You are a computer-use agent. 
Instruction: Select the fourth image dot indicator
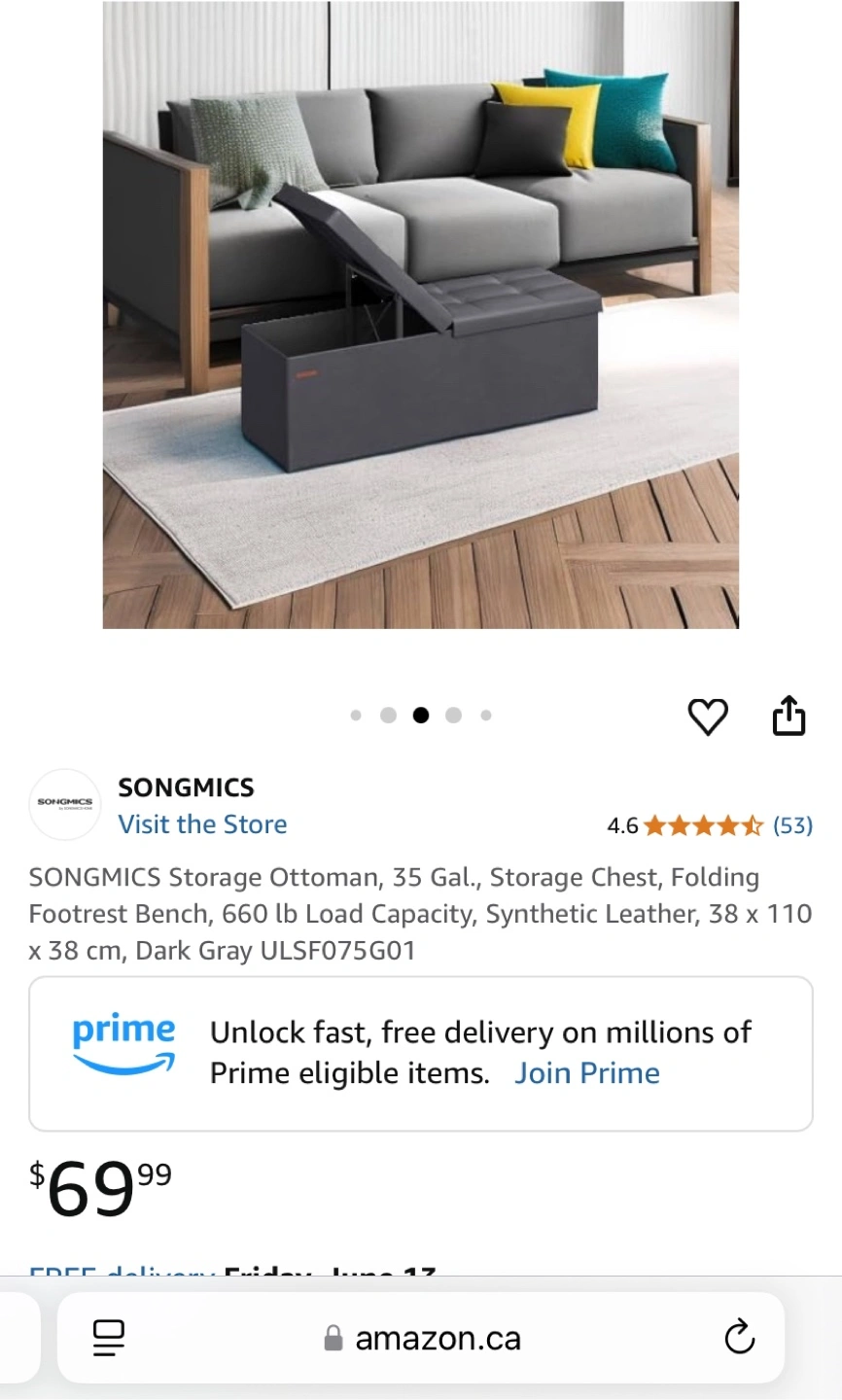453,716
